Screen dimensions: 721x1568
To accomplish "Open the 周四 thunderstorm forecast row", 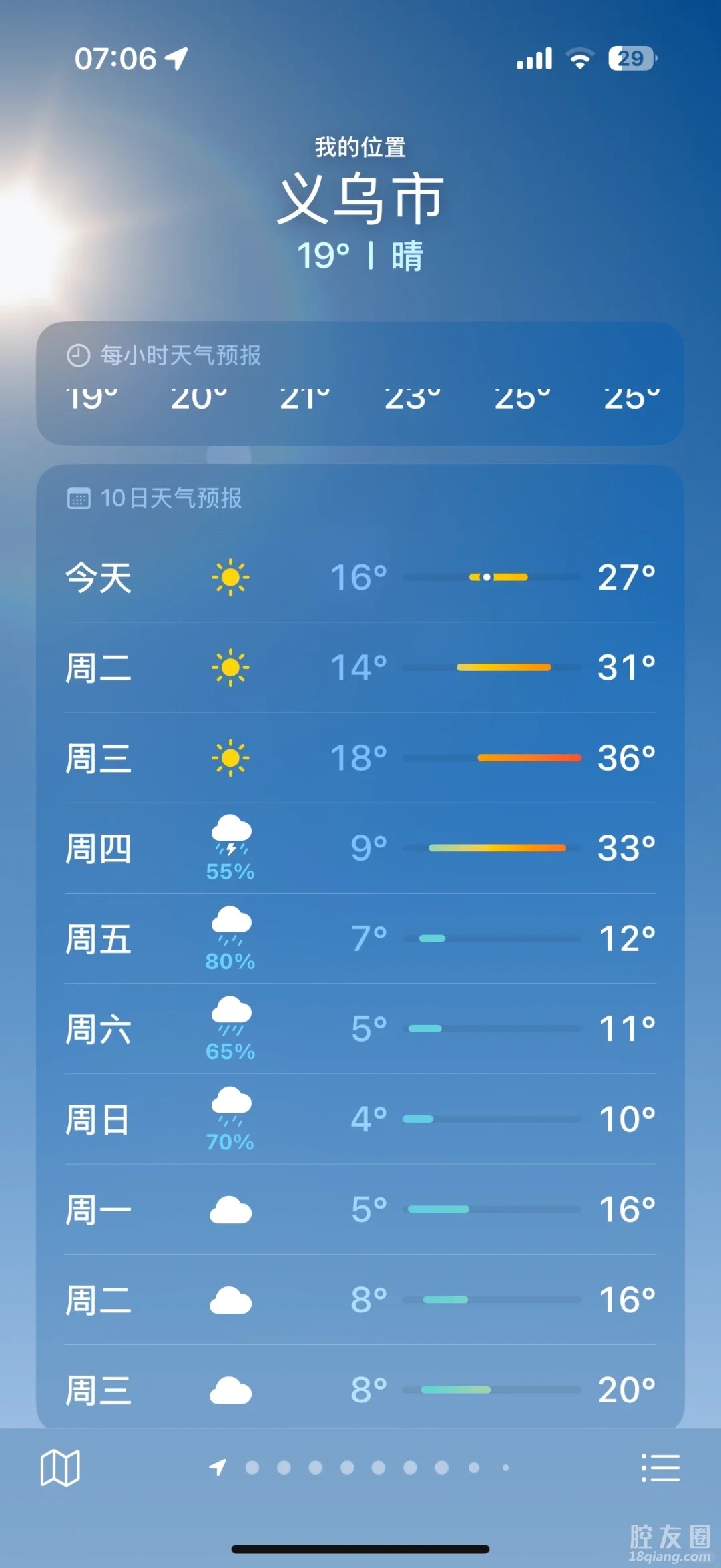I will click(360, 848).
